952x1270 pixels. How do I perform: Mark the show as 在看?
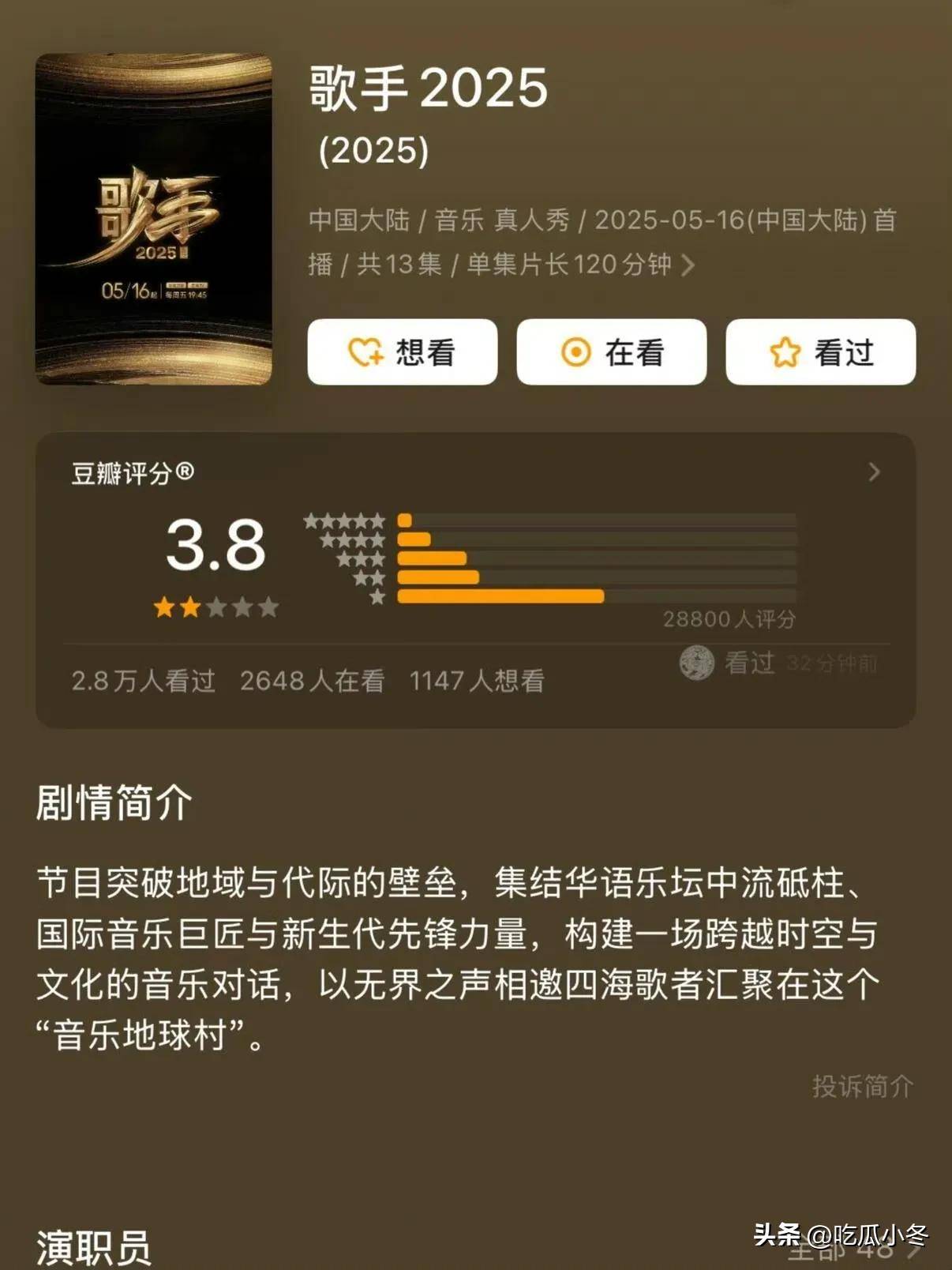611,352
